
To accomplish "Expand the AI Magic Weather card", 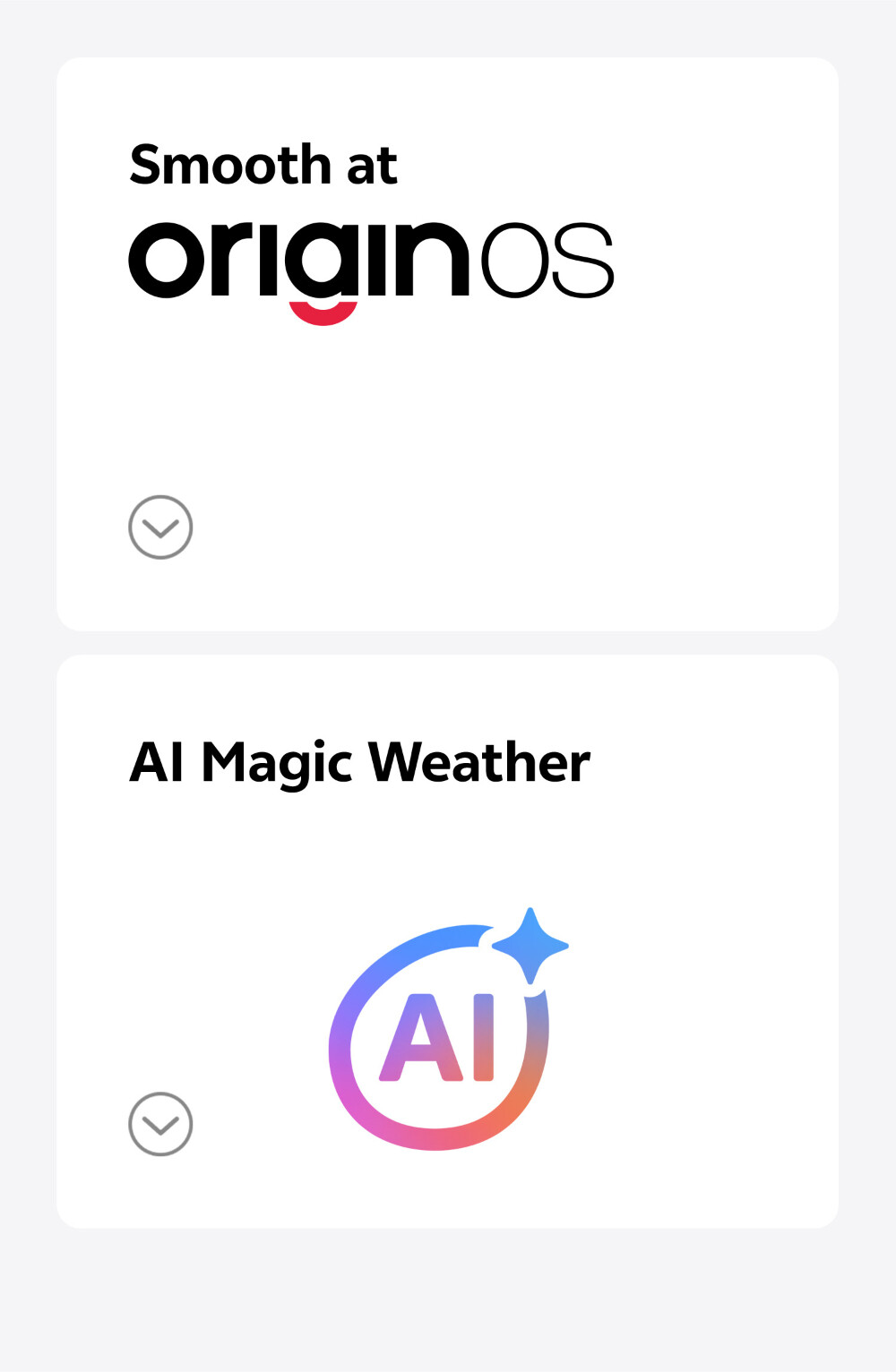I will (x=160, y=1124).
